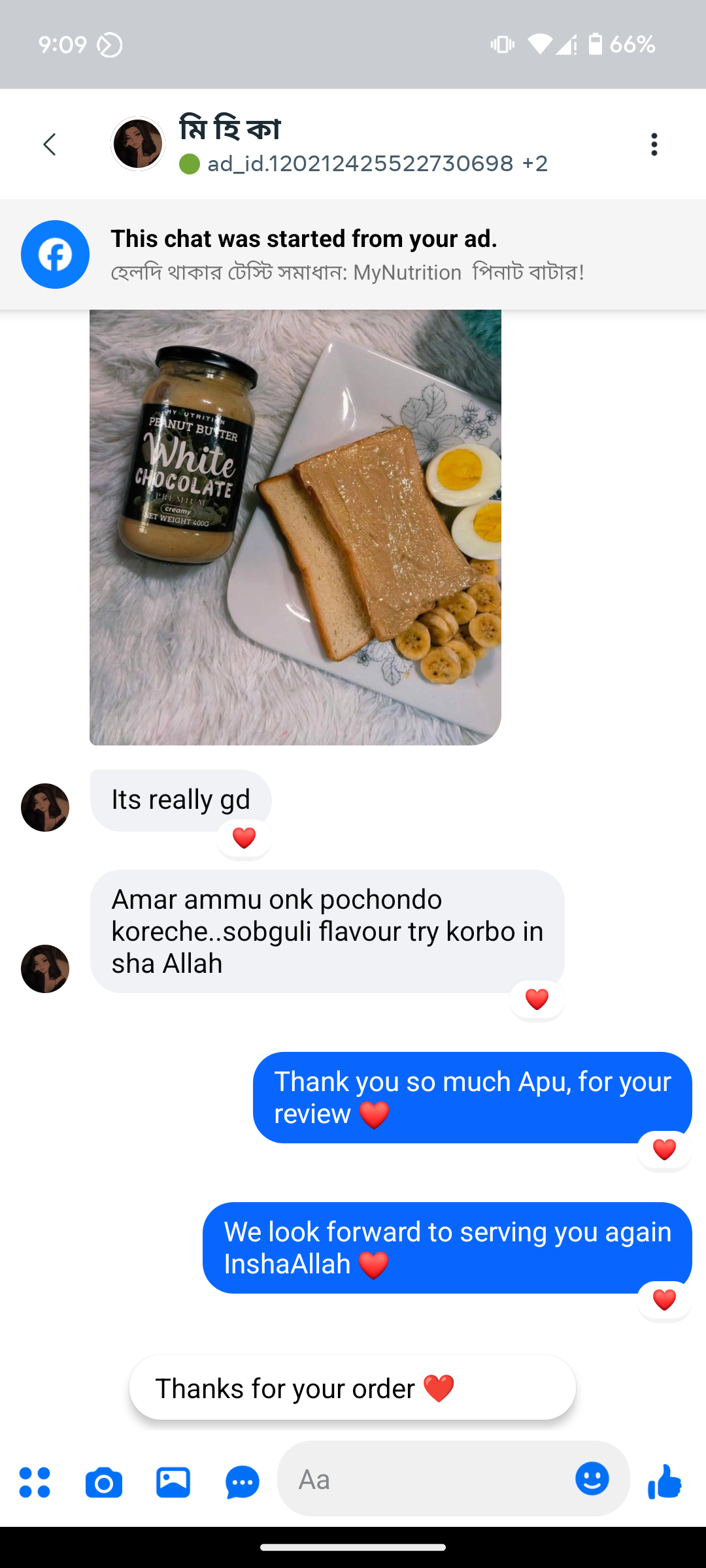Open the three-dot overflow menu
706x1568 pixels.
point(654,144)
